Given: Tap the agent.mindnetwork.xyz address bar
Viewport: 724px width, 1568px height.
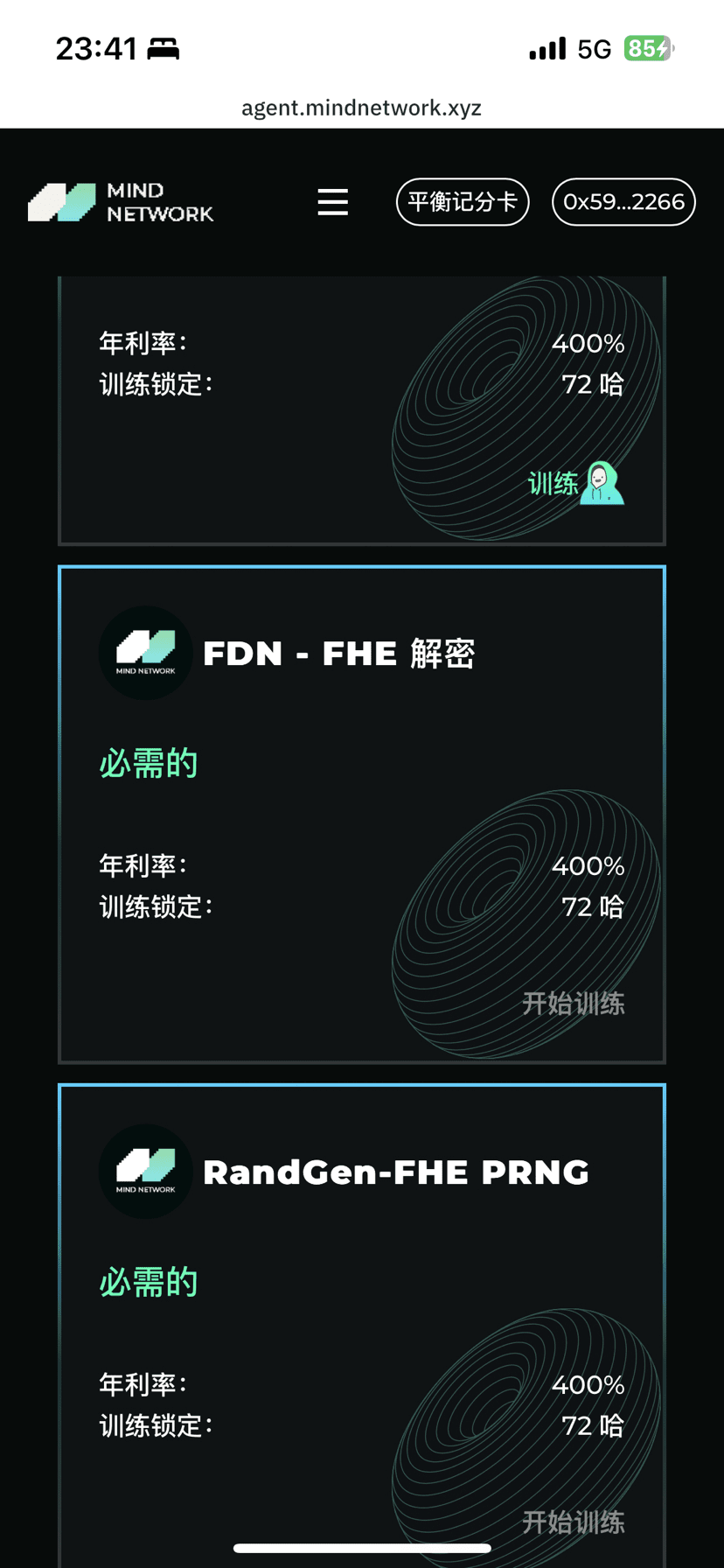Looking at the screenshot, I should point(361,108).
